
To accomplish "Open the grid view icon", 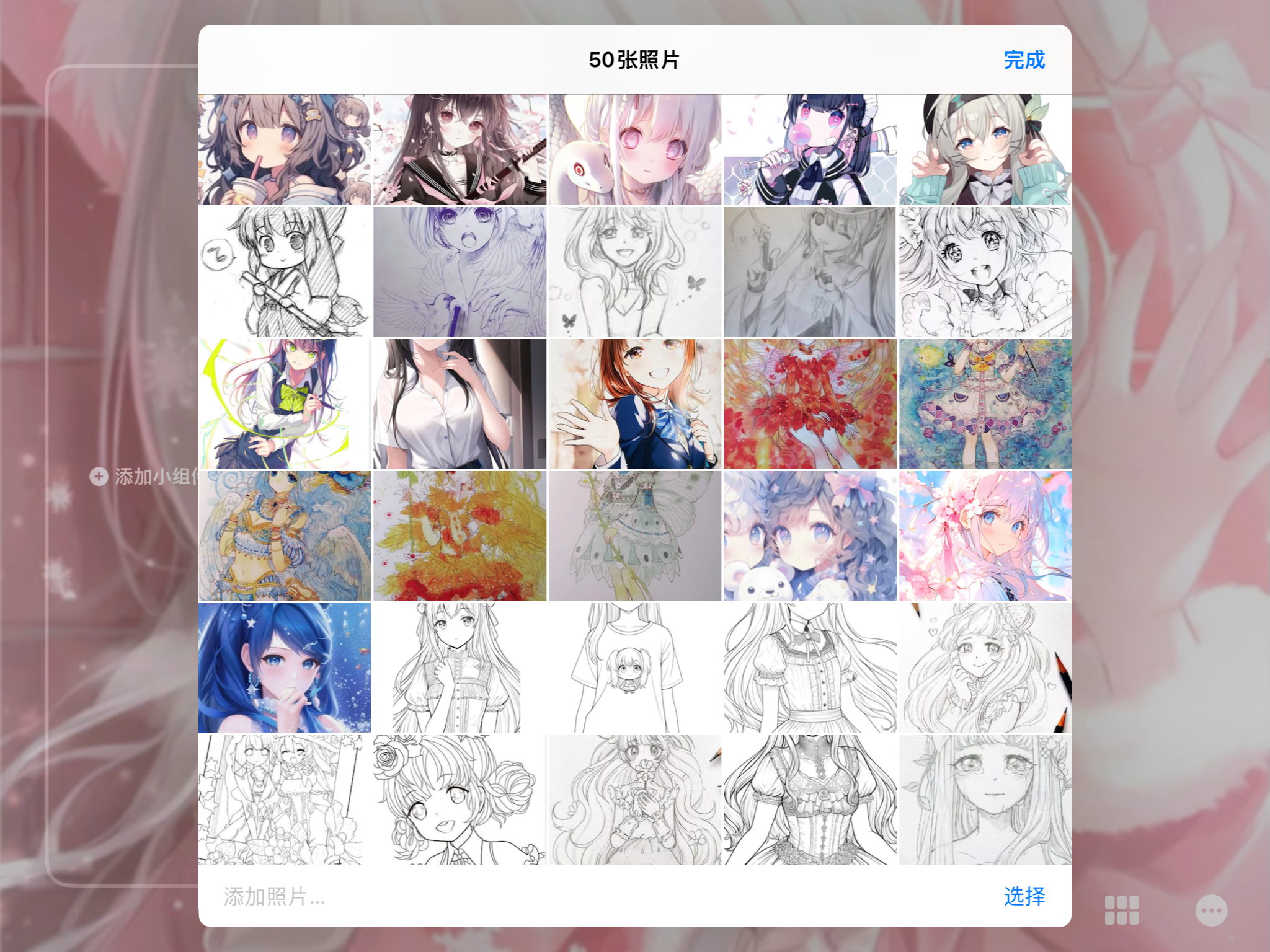I will (x=1121, y=910).
